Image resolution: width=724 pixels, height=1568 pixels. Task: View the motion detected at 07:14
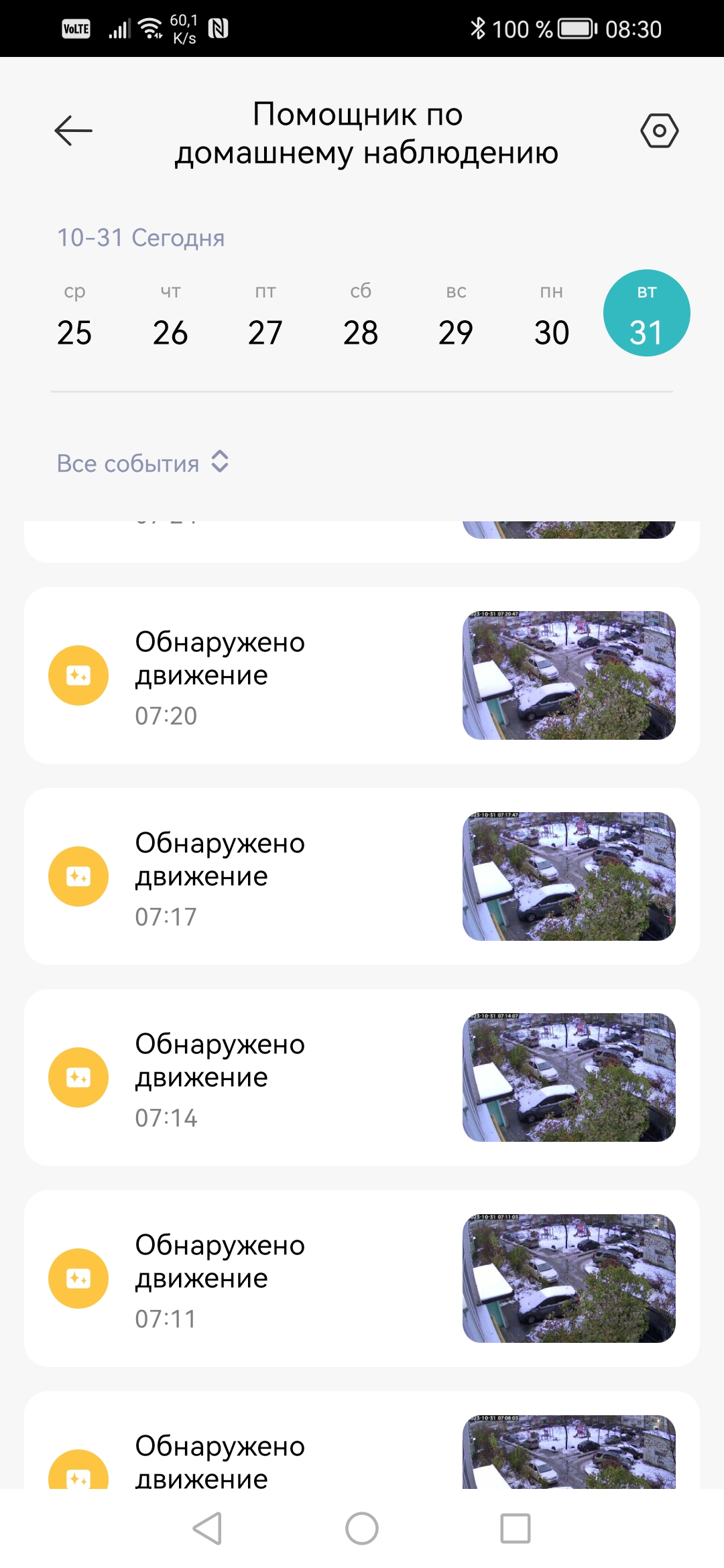(362, 1077)
